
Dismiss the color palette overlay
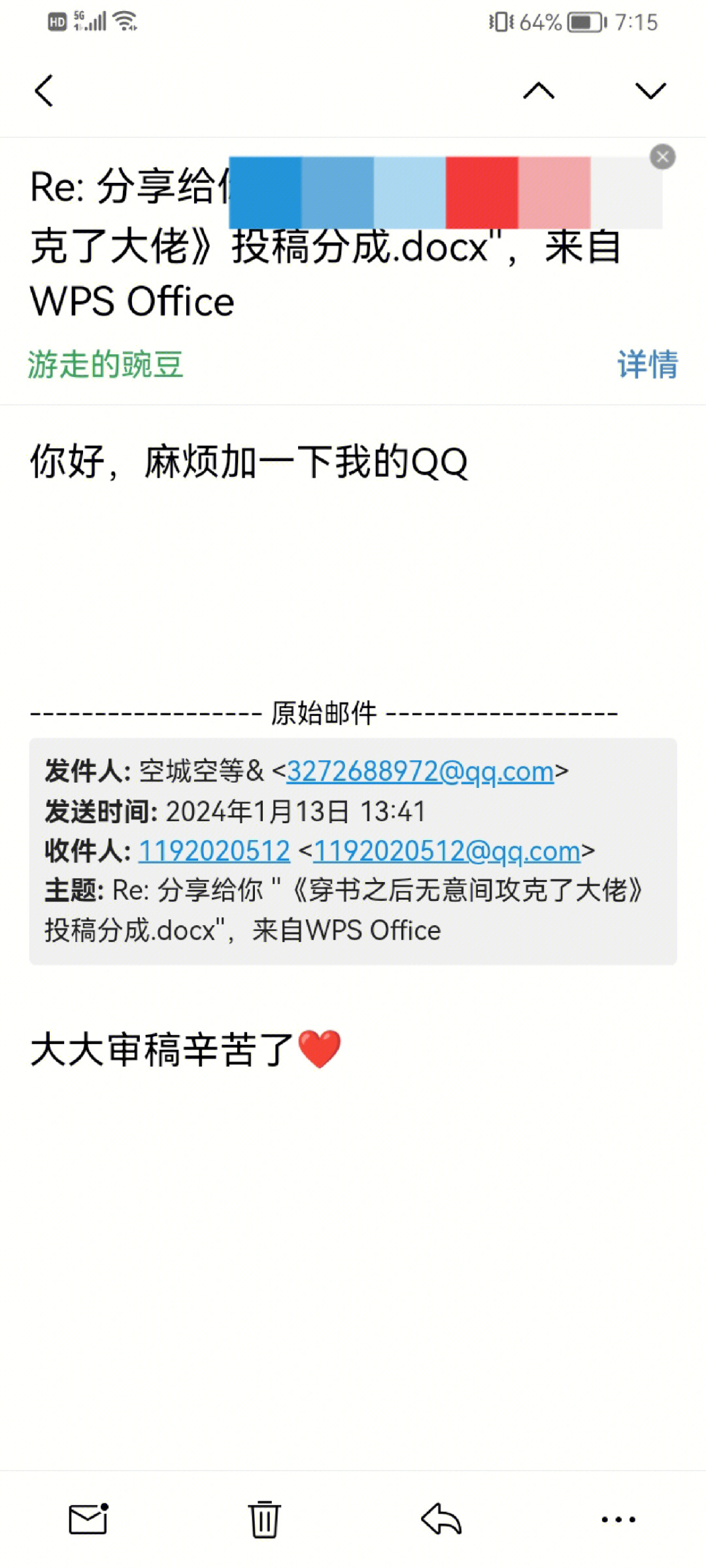coord(662,157)
